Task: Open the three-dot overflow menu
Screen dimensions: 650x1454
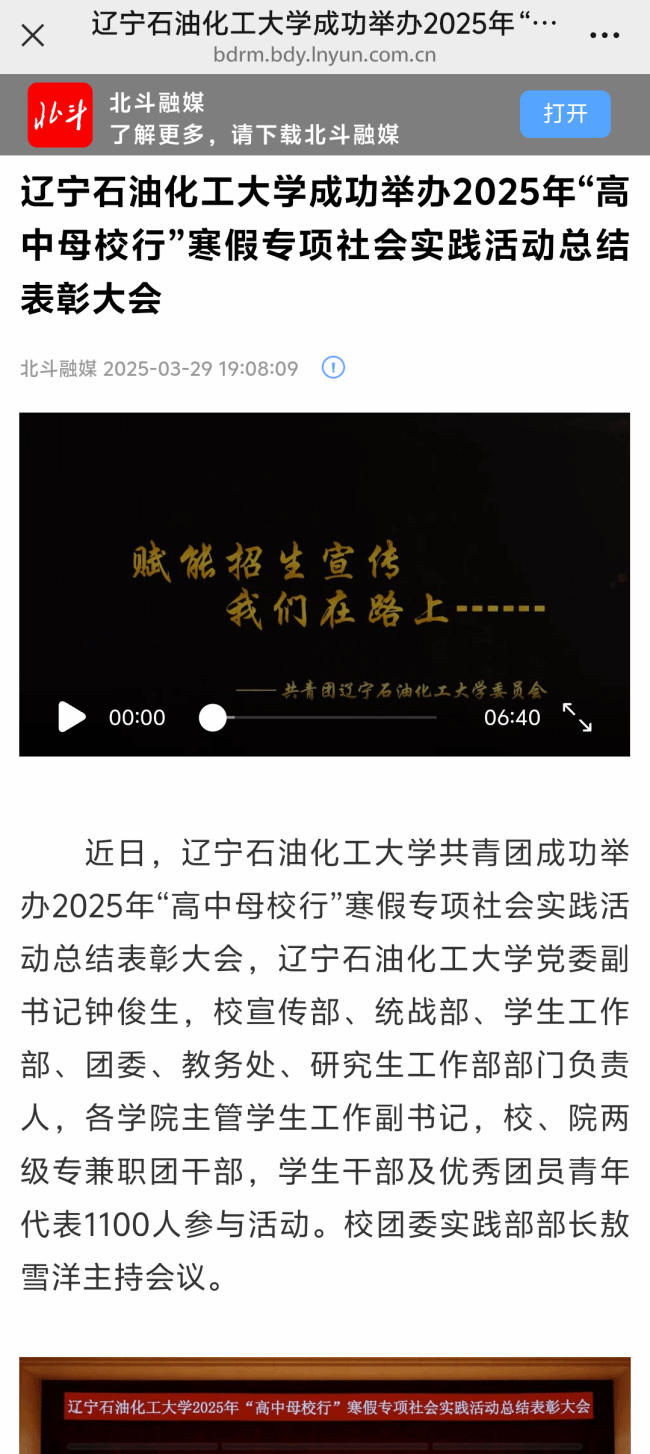Action: pos(604,36)
